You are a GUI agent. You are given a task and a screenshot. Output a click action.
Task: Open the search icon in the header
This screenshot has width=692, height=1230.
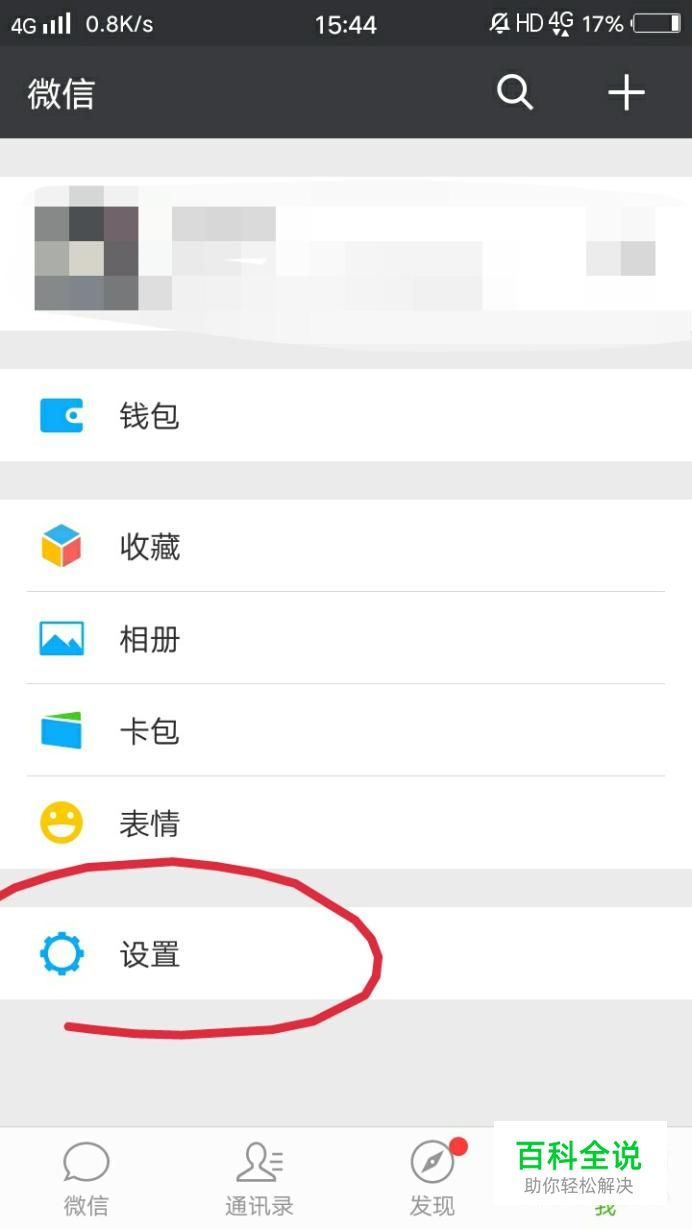tap(515, 93)
